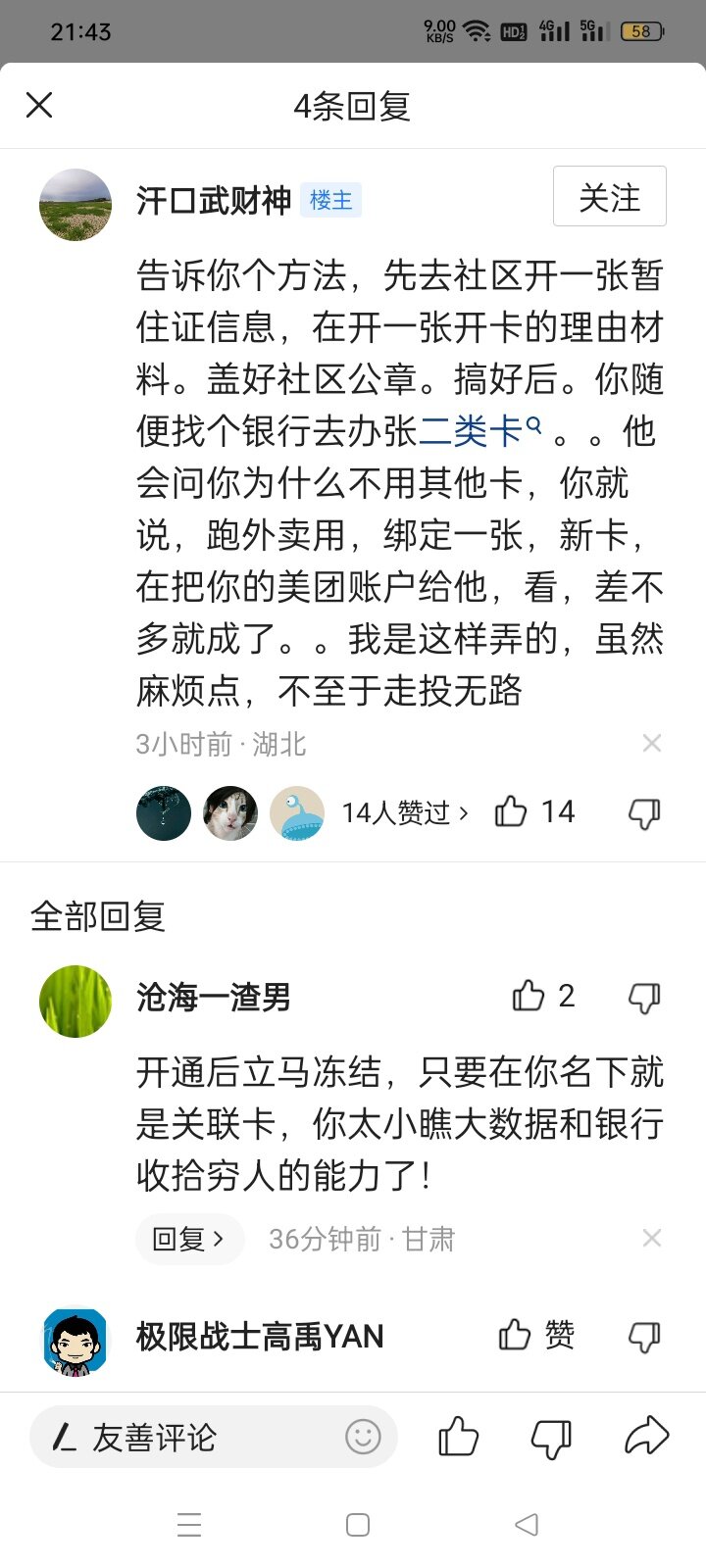Dislike 汗口武财神's comment

tap(643, 812)
